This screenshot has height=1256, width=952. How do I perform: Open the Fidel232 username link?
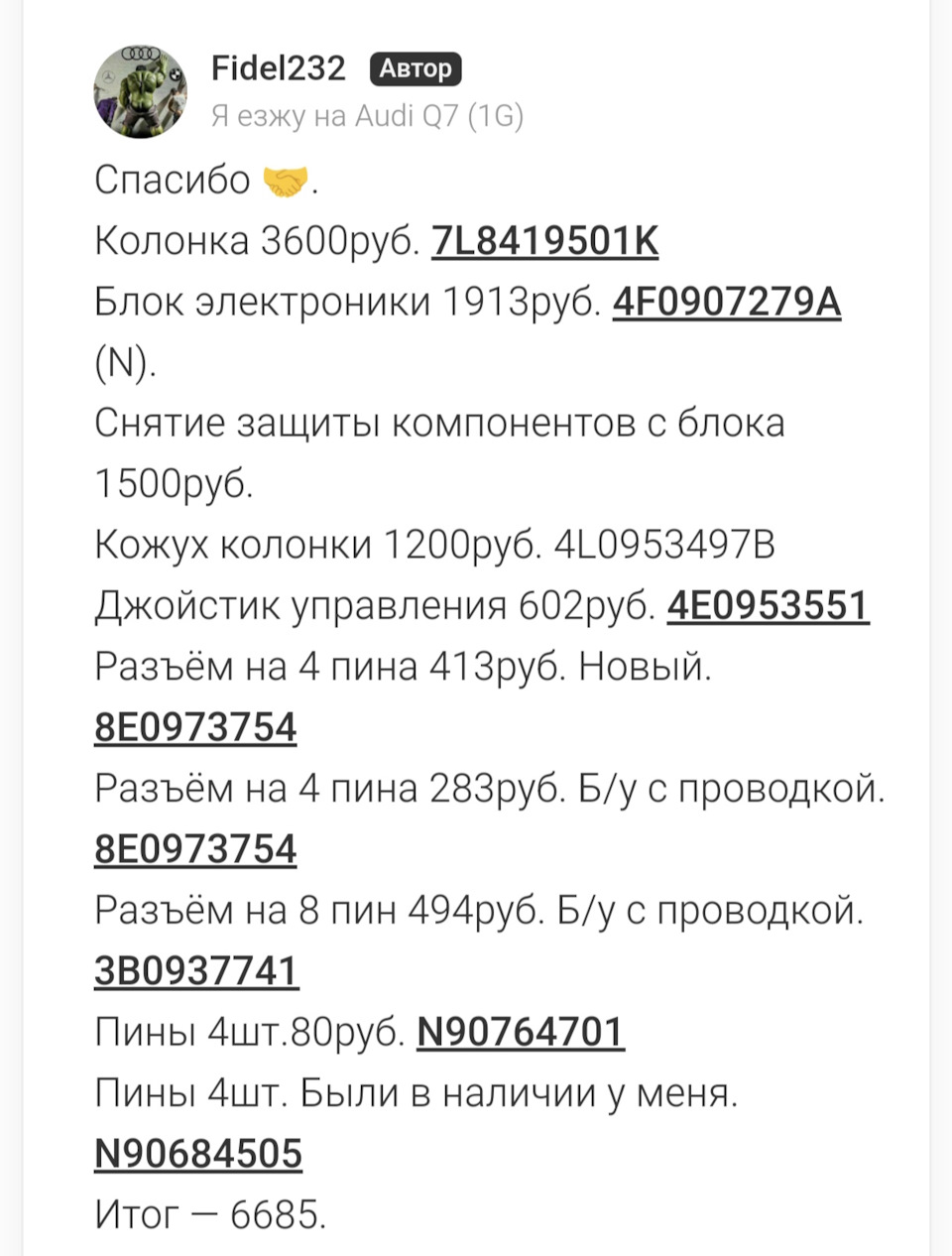click(x=279, y=68)
